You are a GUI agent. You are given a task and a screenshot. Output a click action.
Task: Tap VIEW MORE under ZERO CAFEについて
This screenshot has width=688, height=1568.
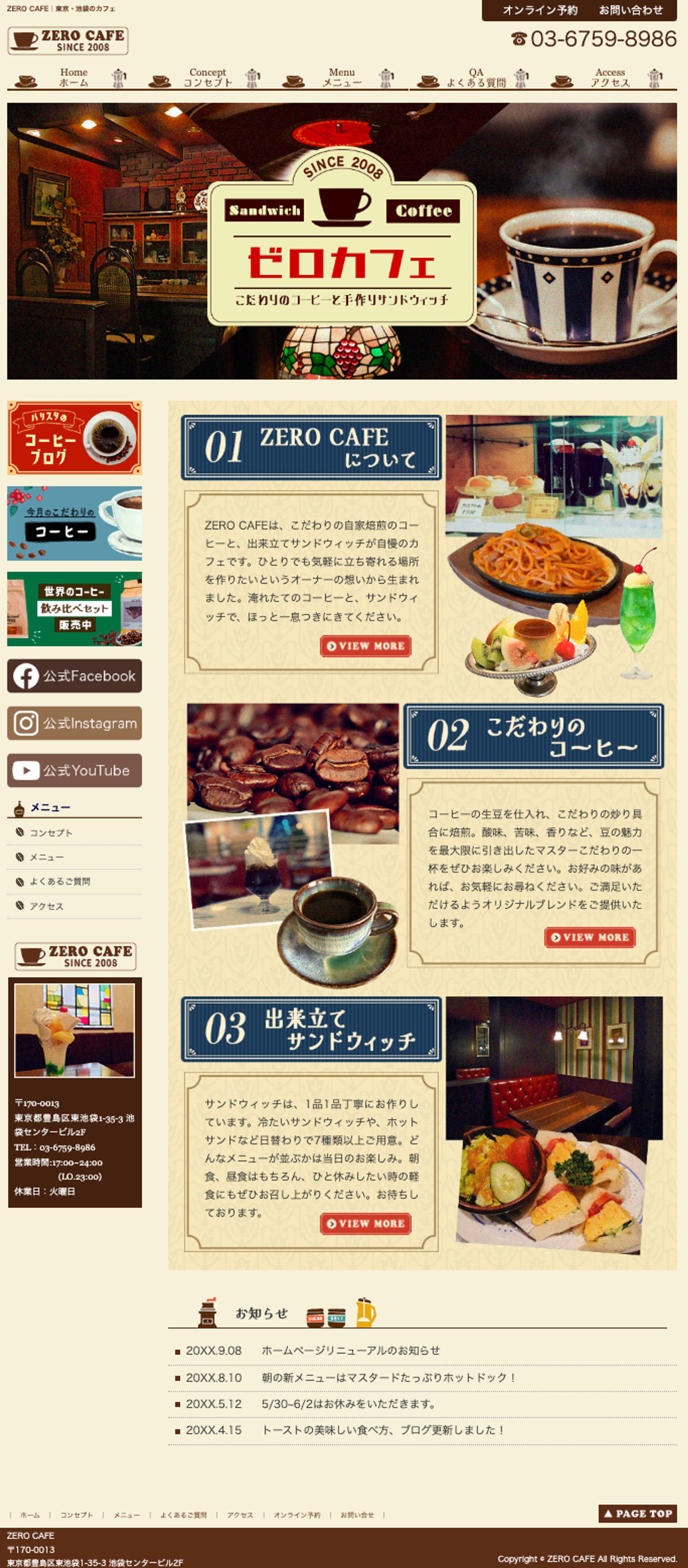coord(366,646)
